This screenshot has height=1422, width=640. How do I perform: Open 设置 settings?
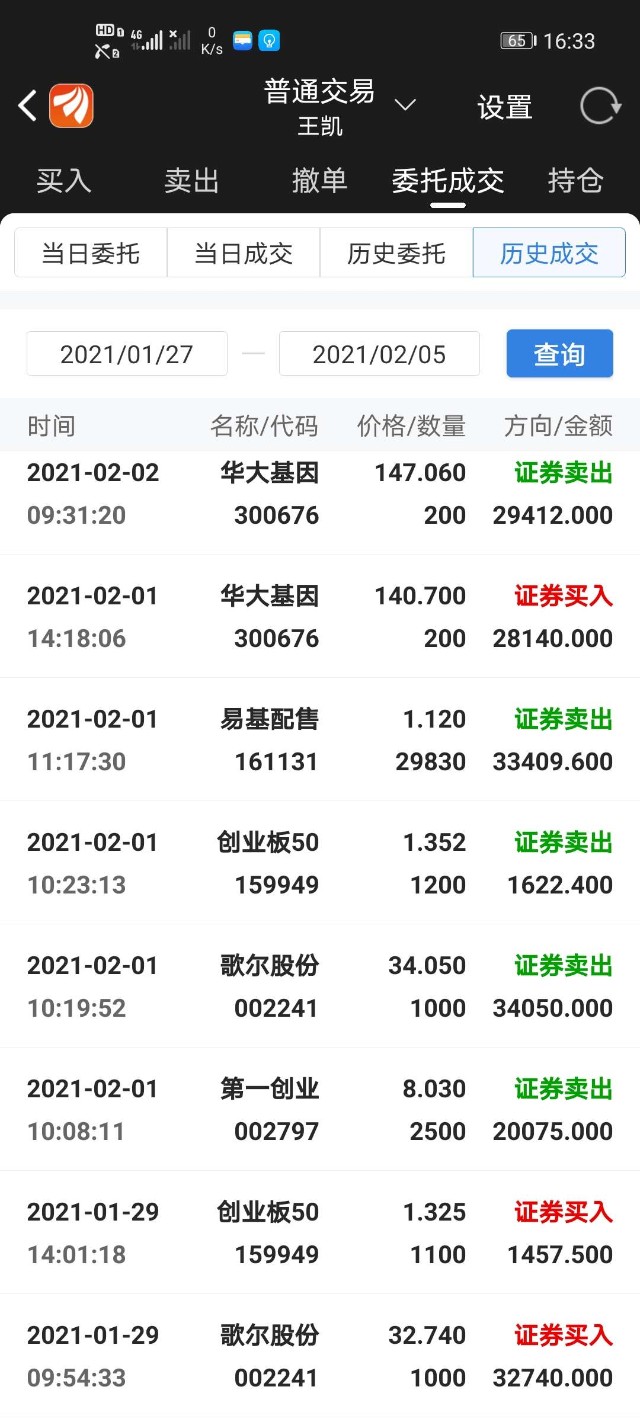(x=505, y=107)
